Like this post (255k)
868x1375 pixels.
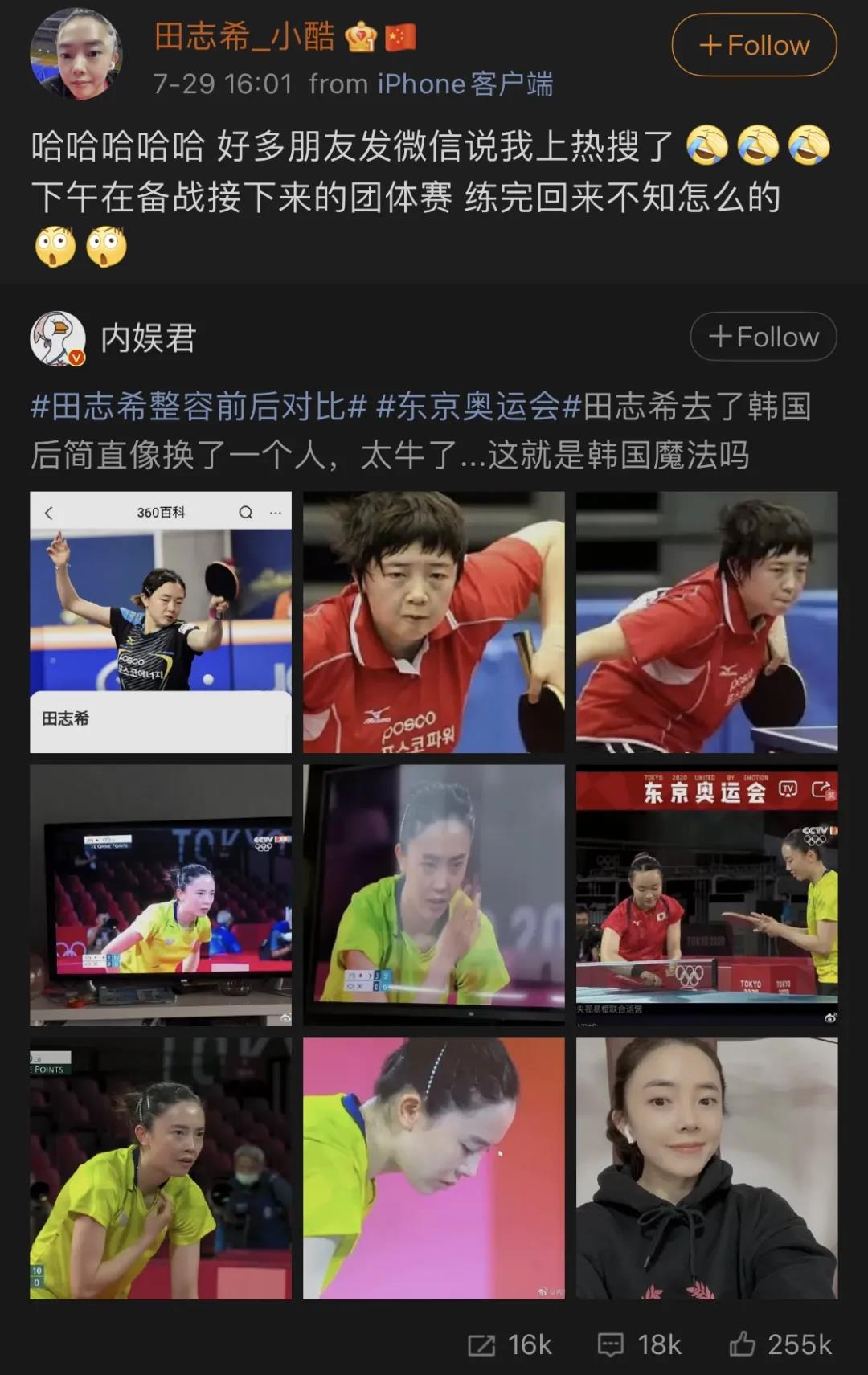[x=780, y=1344]
